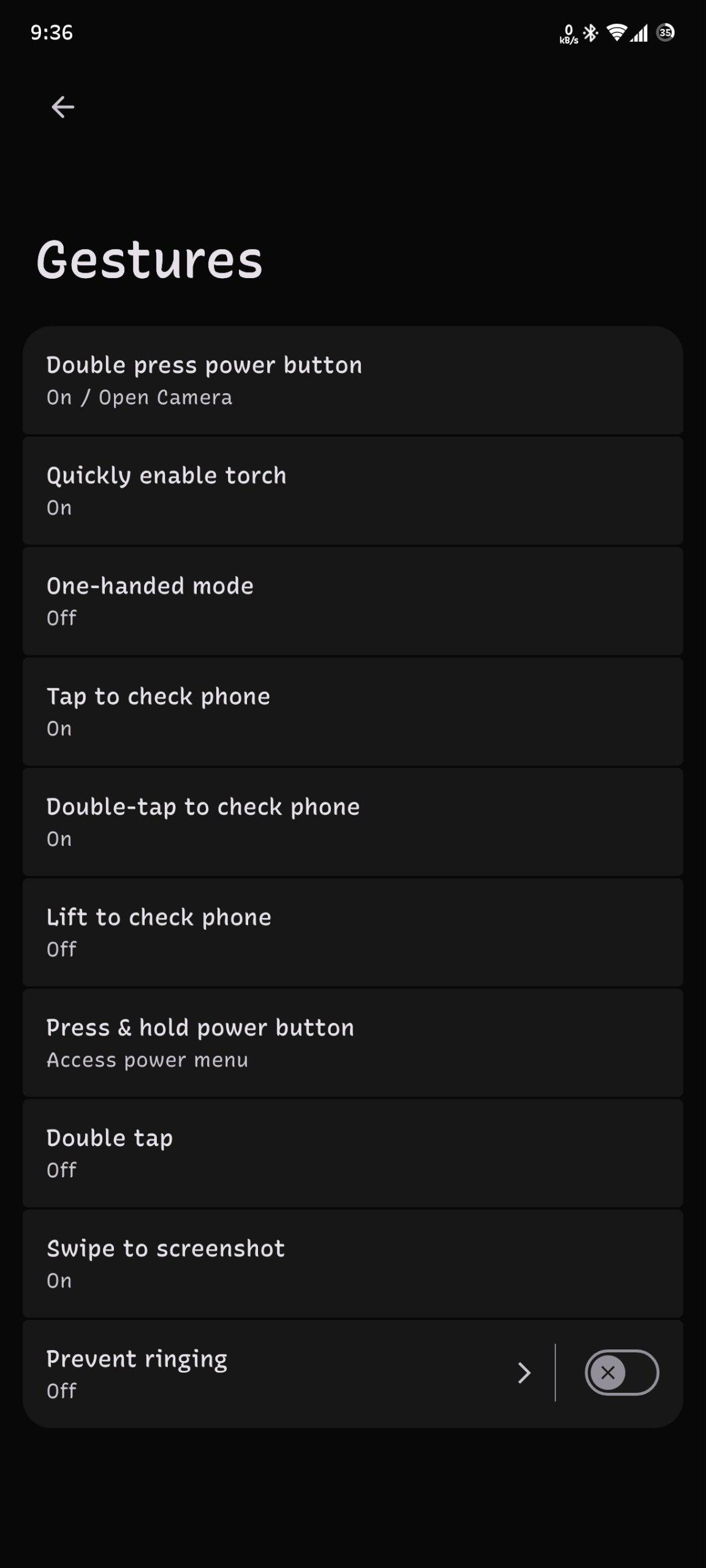Open Double-tap to check phone setting
Image resolution: width=706 pixels, height=1568 pixels.
point(353,822)
